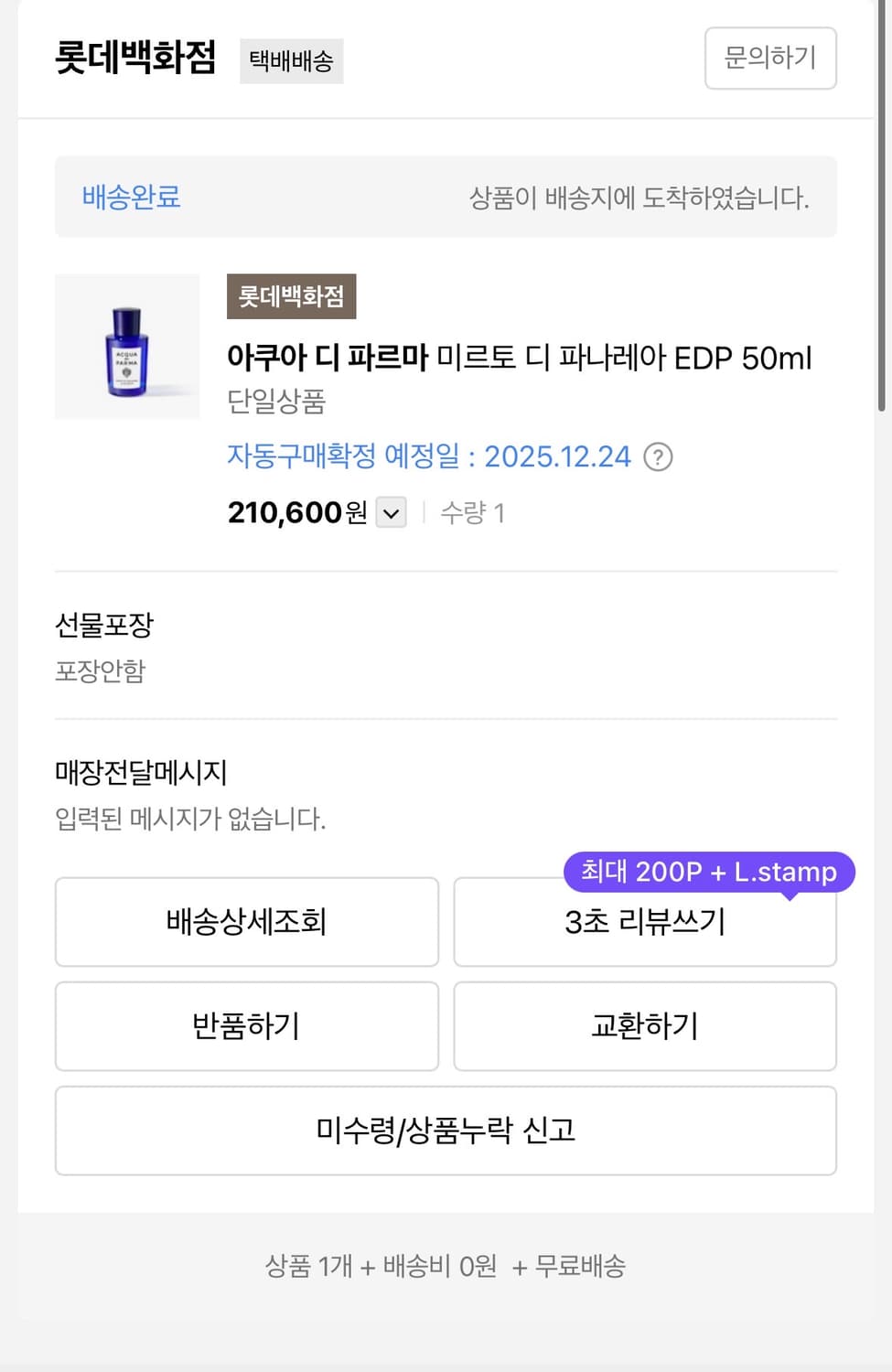Click 교환하기 to request an exchange
This screenshot has height=1372, width=892.
(645, 1026)
